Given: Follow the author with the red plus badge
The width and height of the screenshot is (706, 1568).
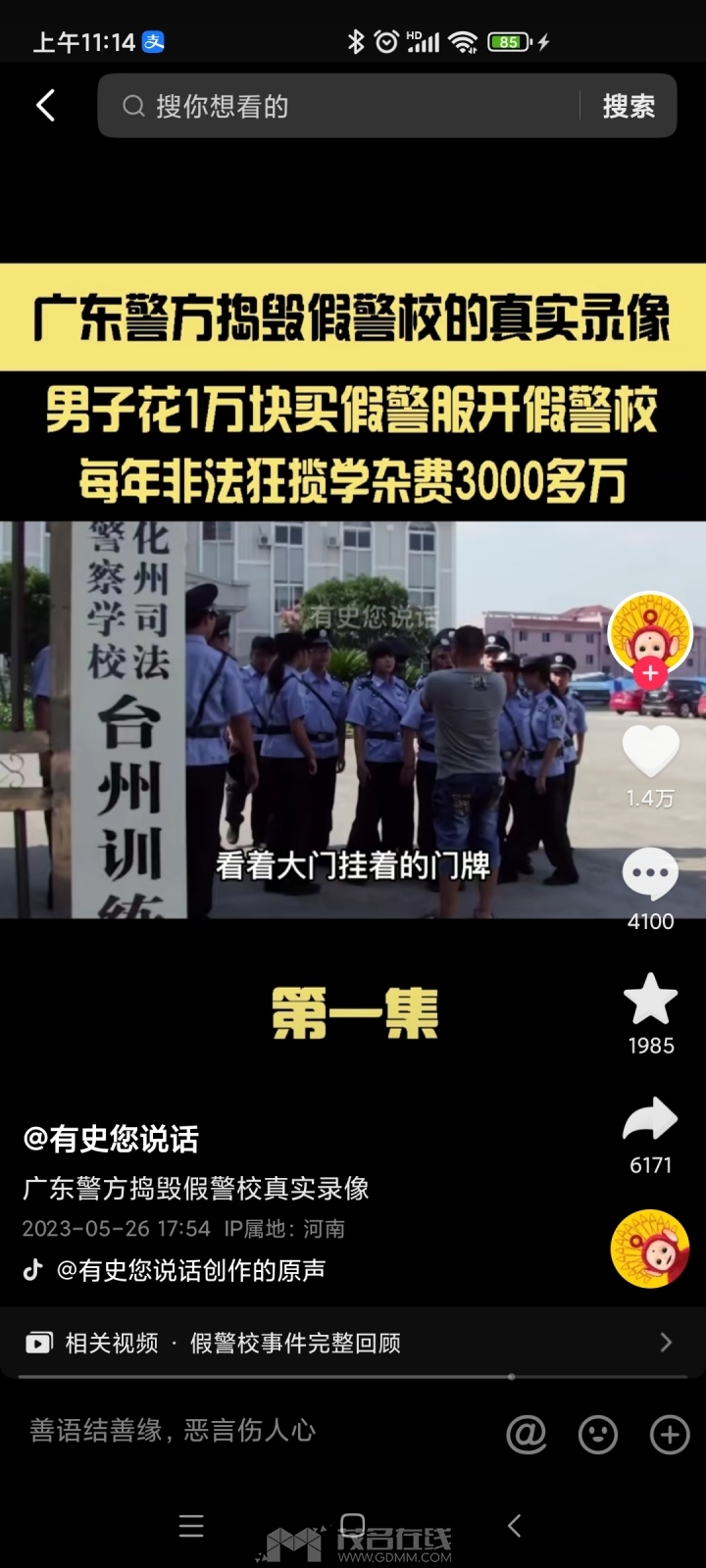Looking at the screenshot, I should (650, 673).
